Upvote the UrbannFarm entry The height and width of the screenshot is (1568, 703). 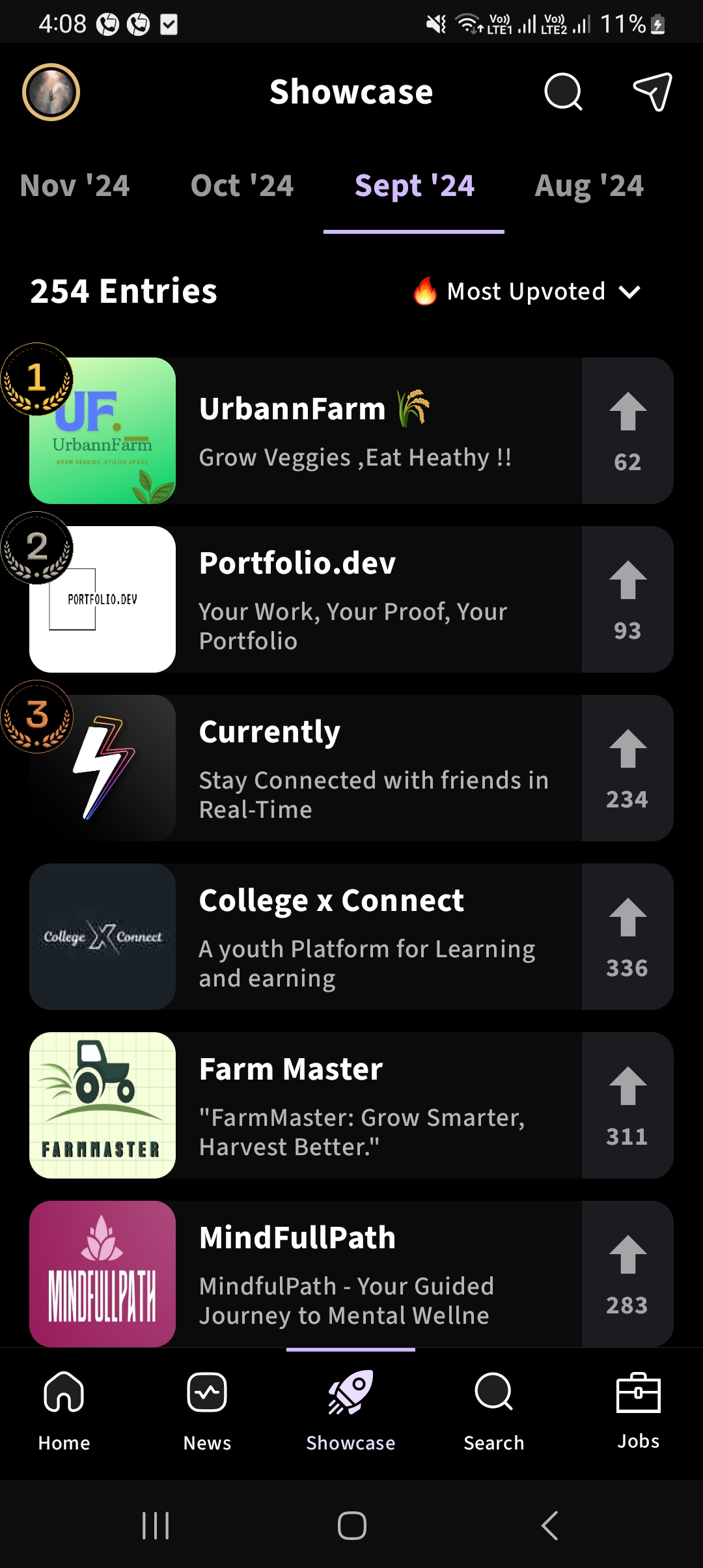click(x=627, y=431)
